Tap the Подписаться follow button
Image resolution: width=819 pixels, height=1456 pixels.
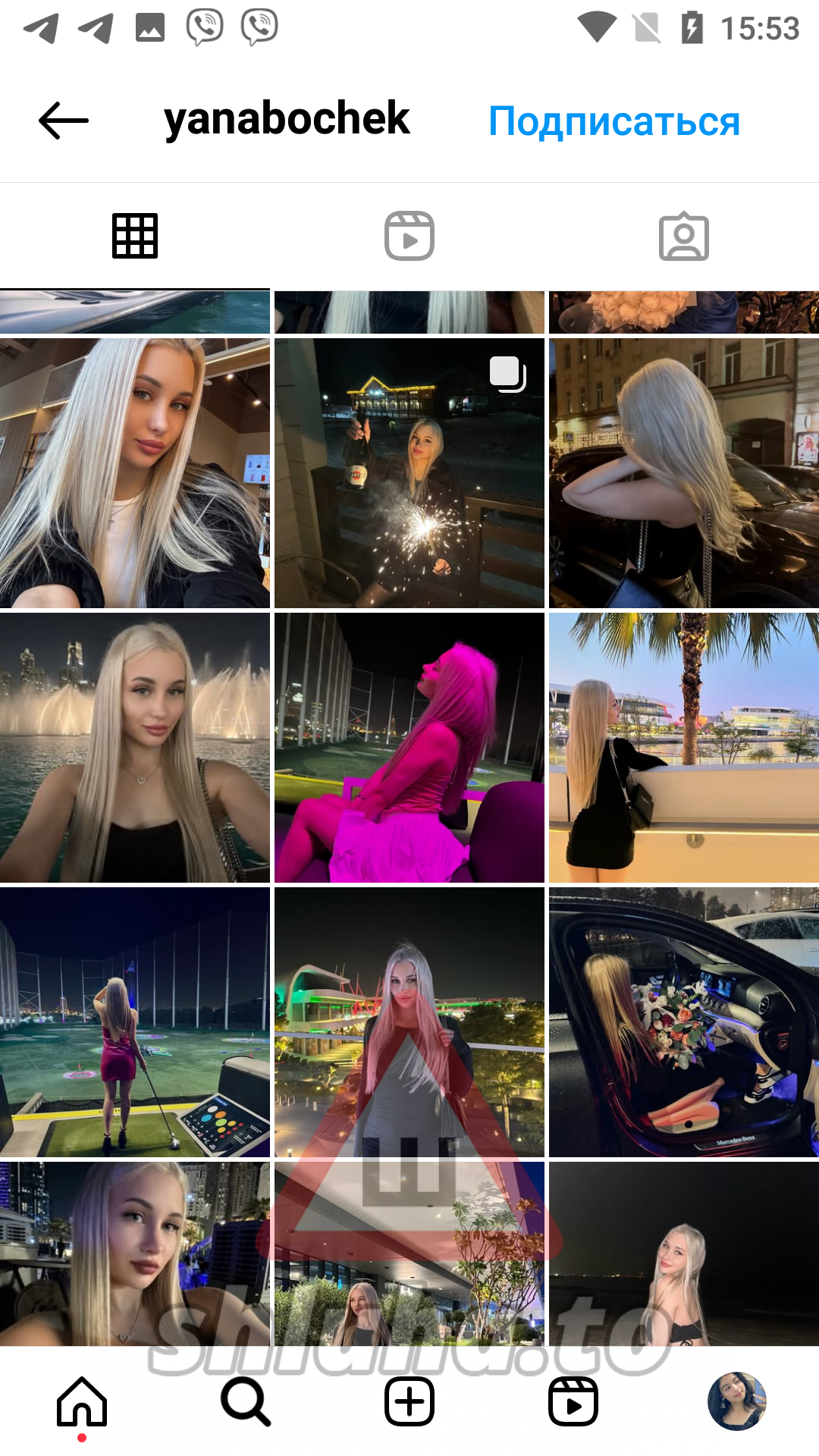613,121
